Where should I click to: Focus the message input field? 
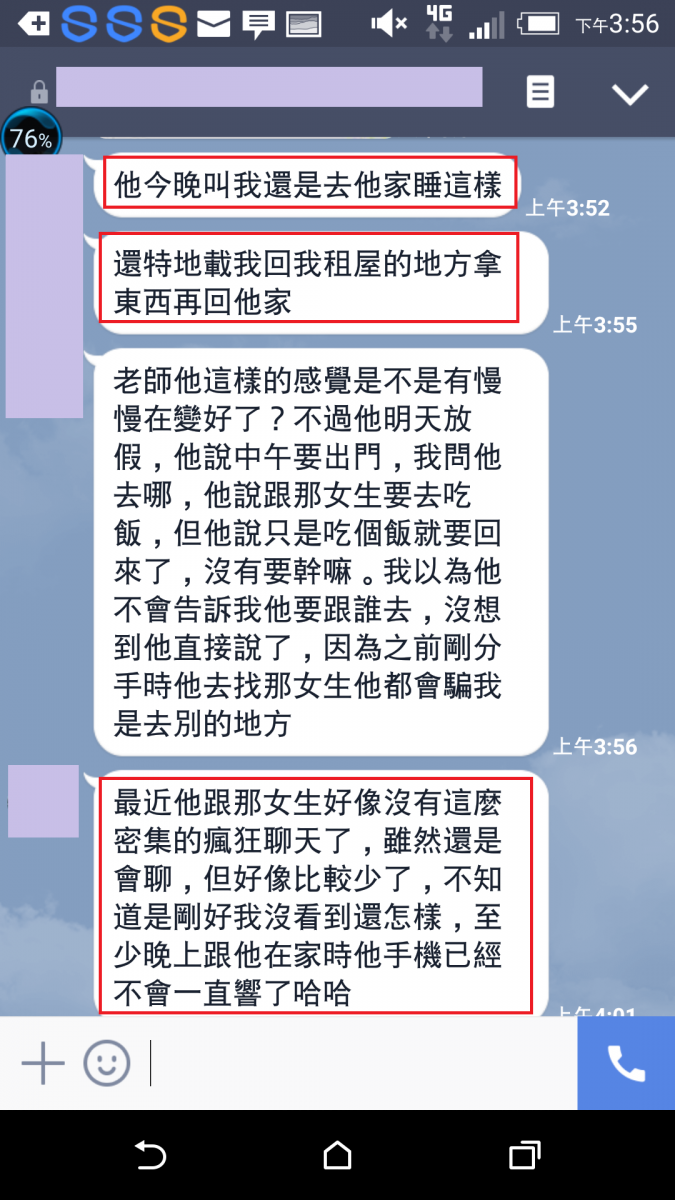point(360,1062)
